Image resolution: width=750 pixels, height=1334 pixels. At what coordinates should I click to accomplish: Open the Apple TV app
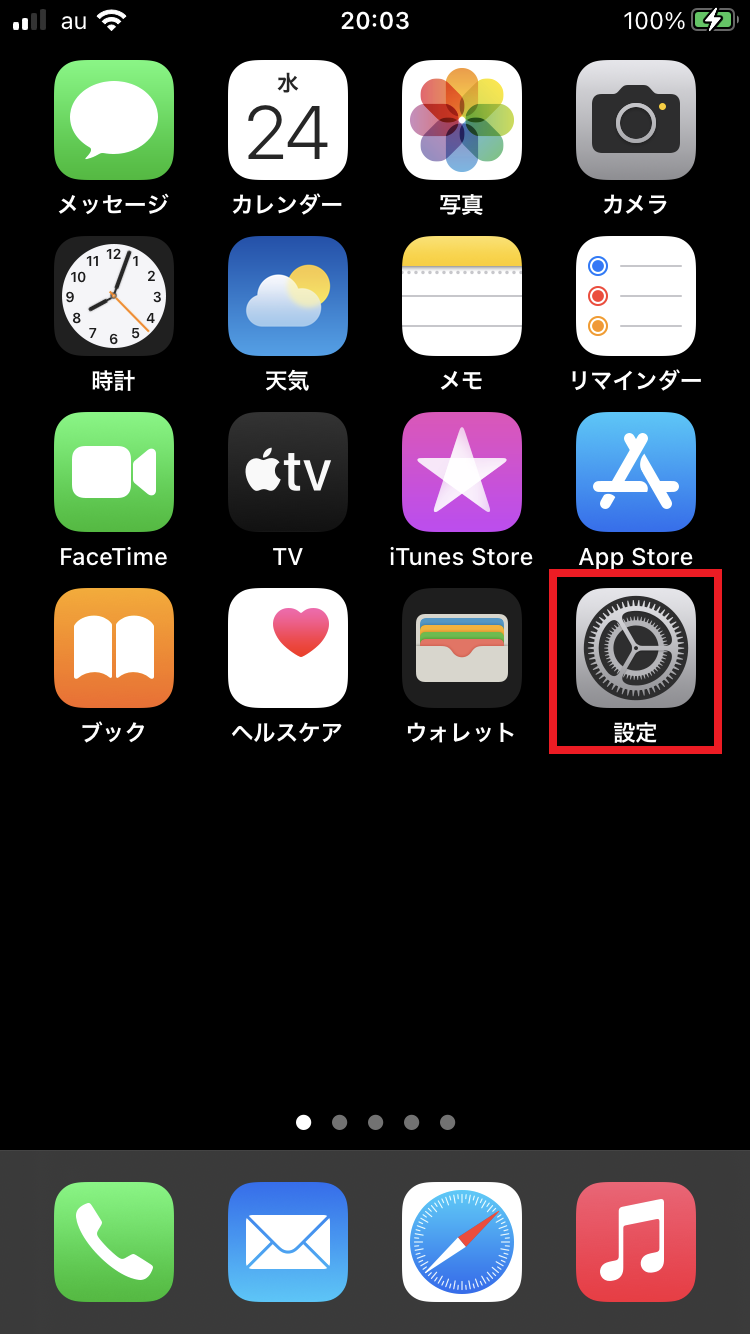[x=288, y=472]
